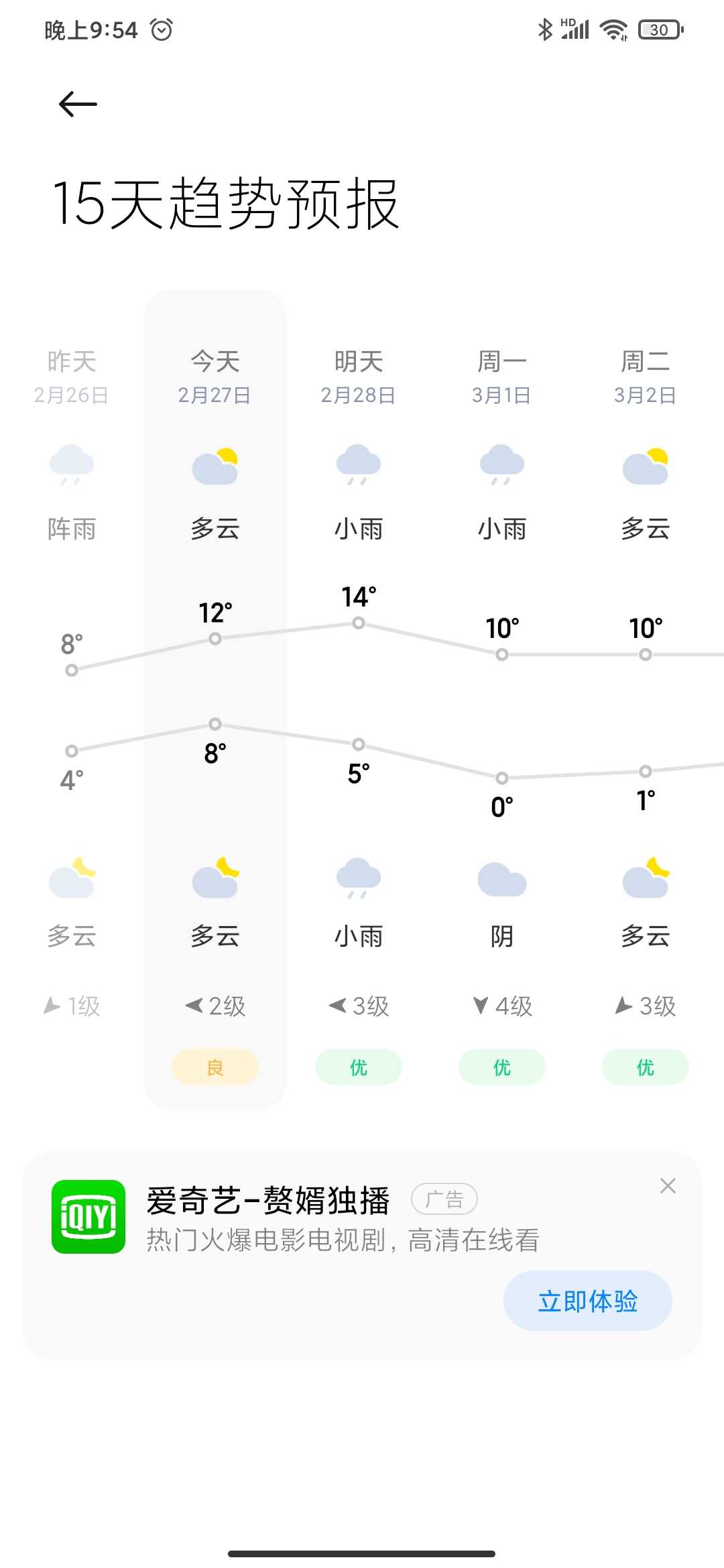This screenshot has width=724, height=1568.
Task: Tap the 立即体验 button
Action: pos(588,1301)
